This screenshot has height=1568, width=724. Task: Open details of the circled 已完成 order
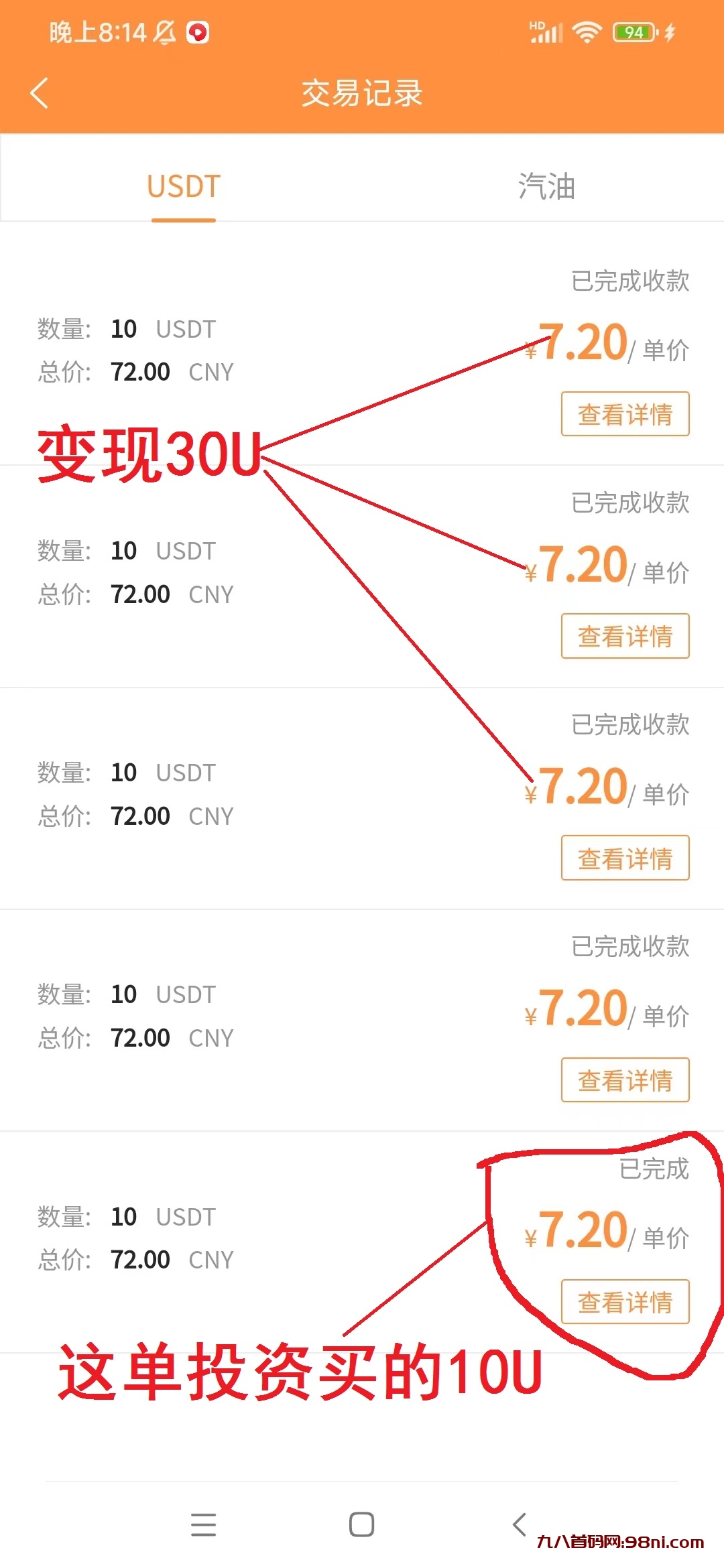point(626,1302)
